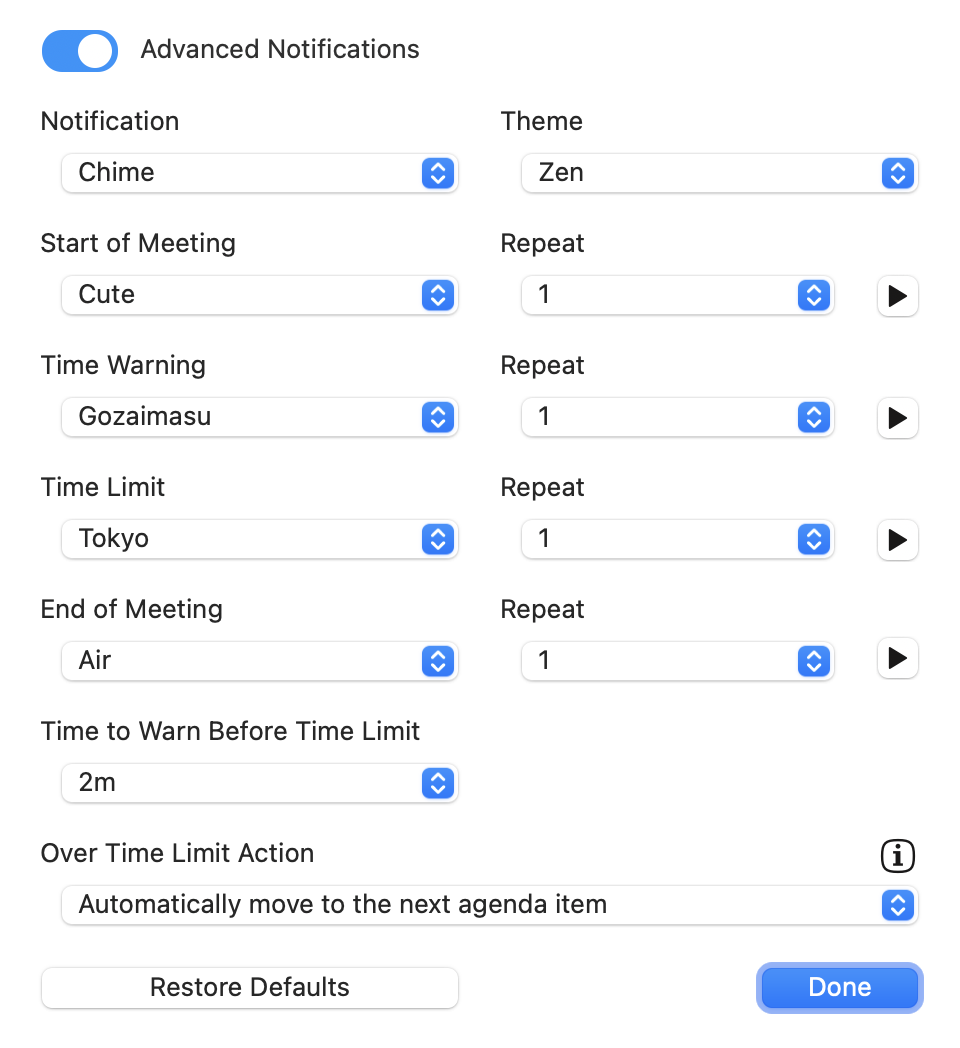Image resolution: width=960 pixels, height=1048 pixels.
Task: Click the stepper arrows on the Chime selector
Action: tap(437, 173)
